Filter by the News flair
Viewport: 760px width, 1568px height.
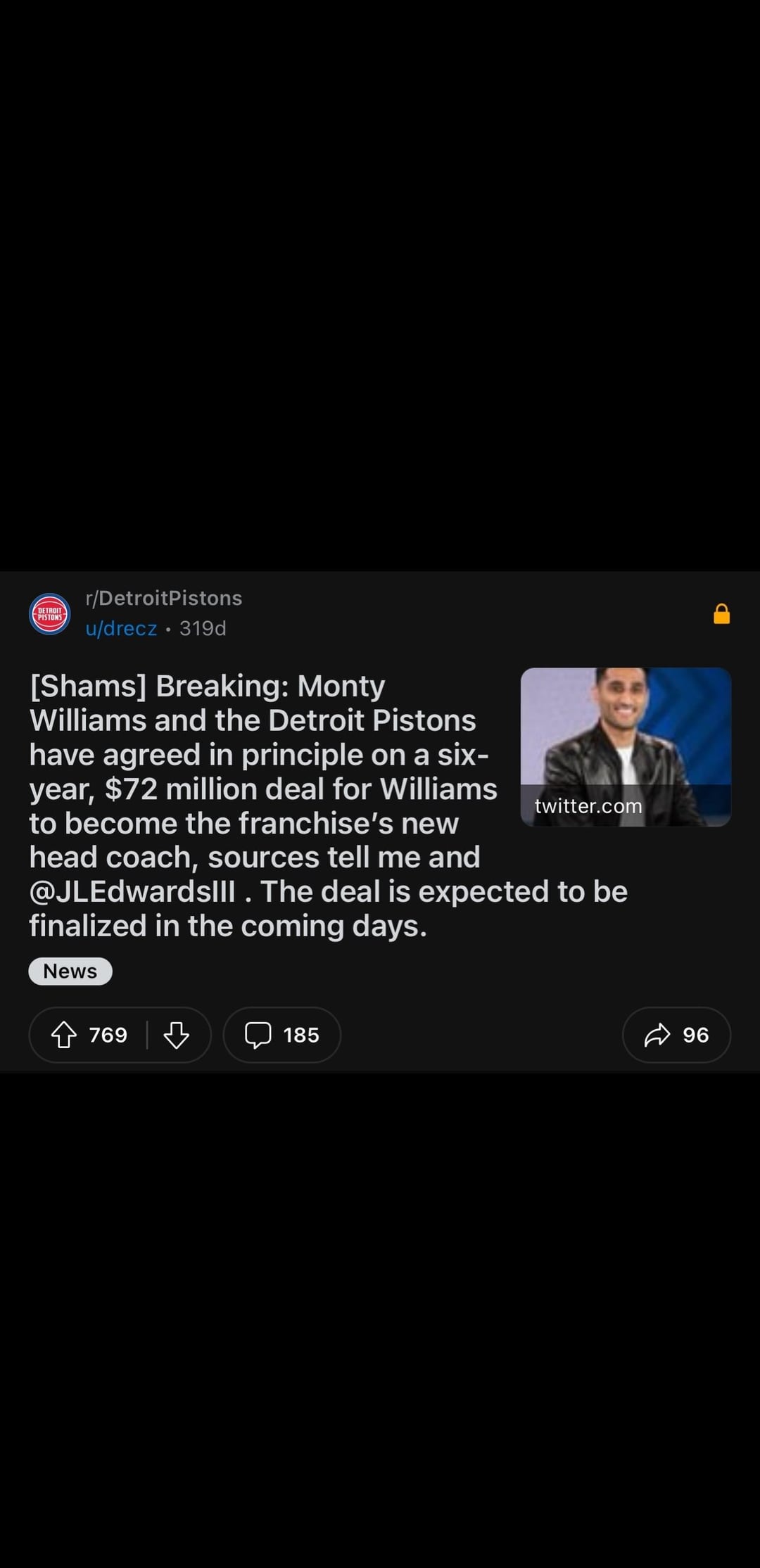[70, 971]
